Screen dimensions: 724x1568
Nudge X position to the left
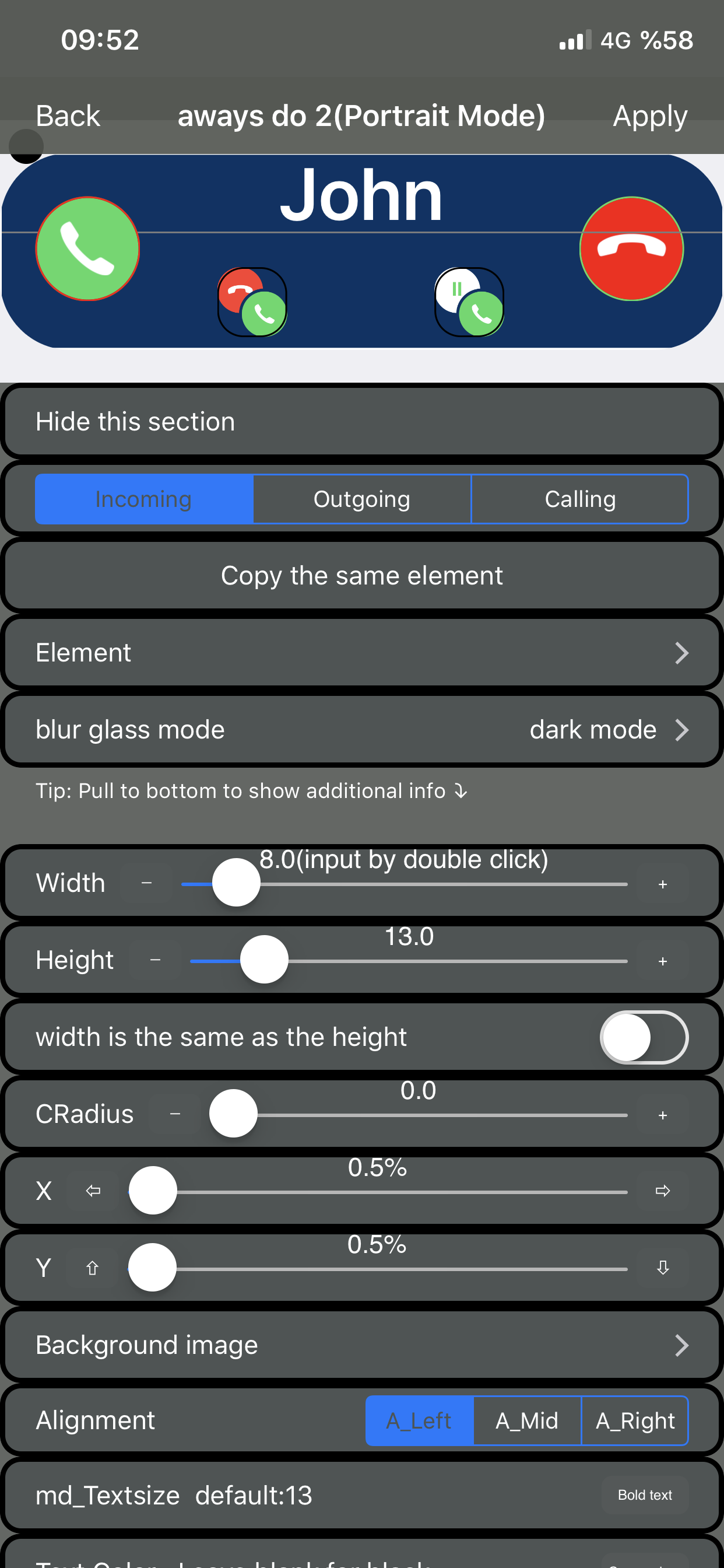(93, 1191)
